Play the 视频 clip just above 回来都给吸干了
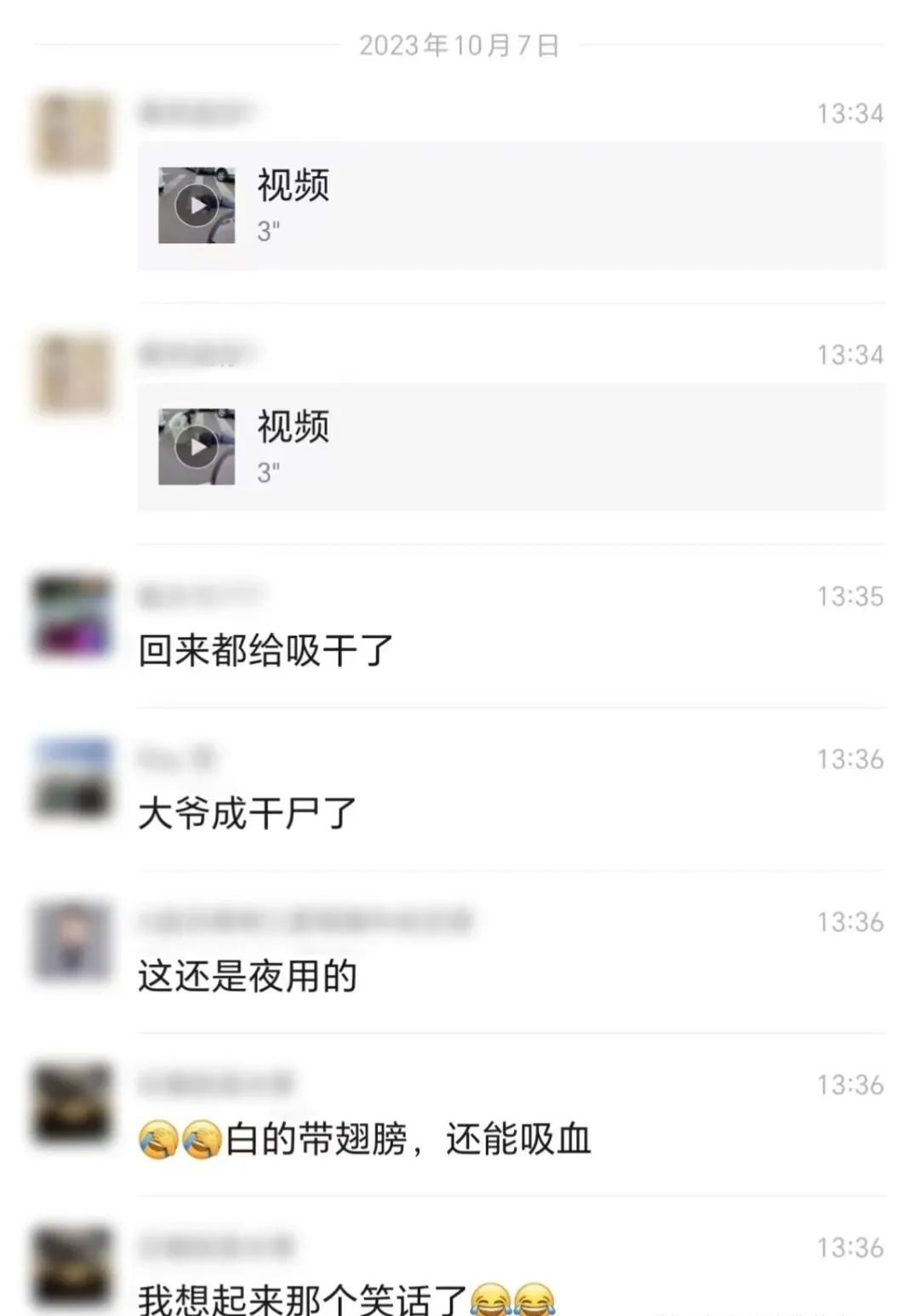Screen dimensions: 919x1316 (x=197, y=447)
